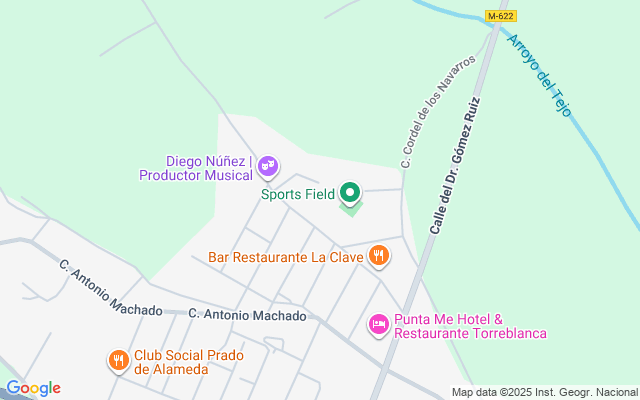Tap the Punta Me Hotel pin

tap(379, 325)
